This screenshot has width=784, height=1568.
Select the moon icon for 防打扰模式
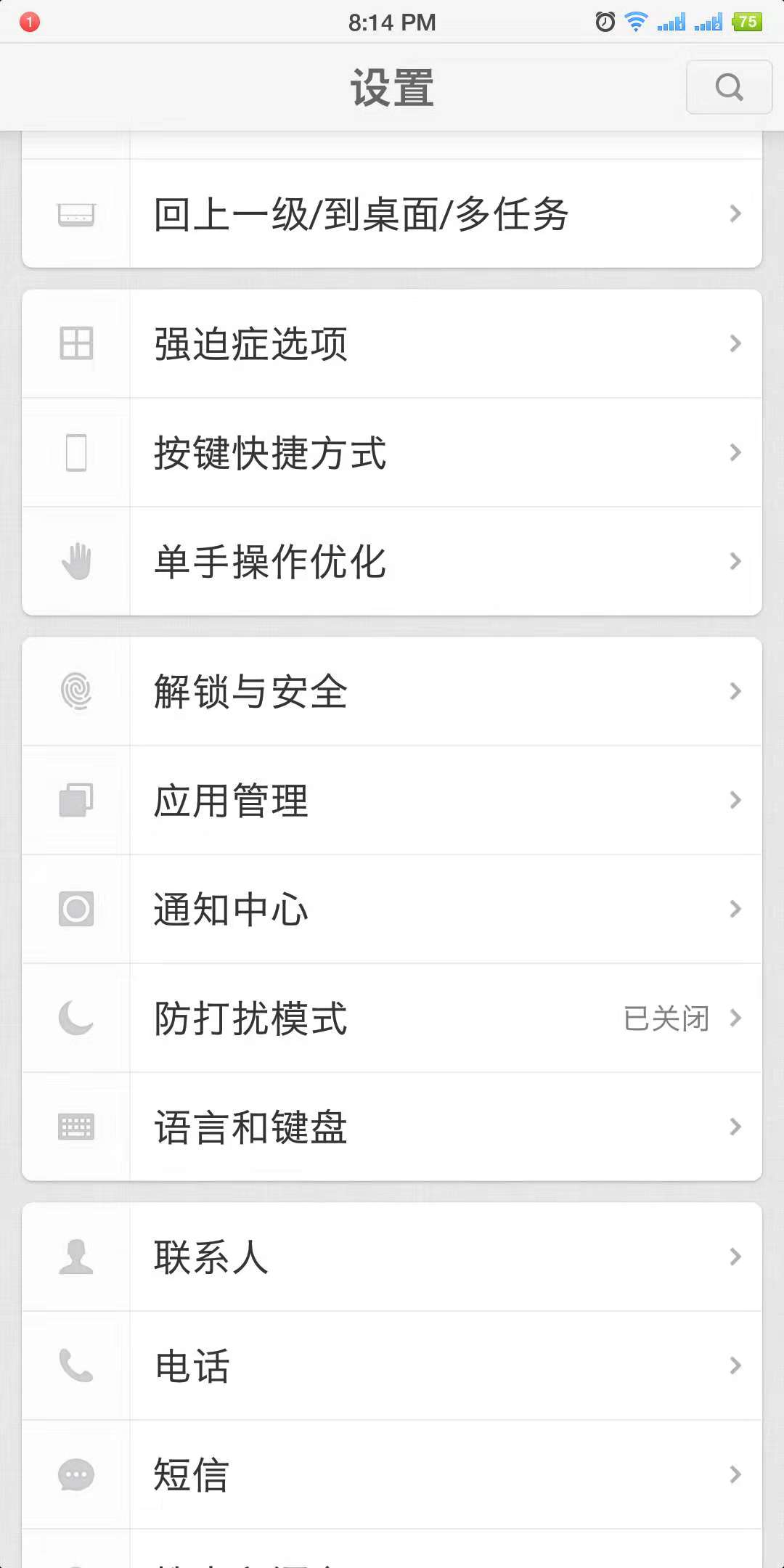click(76, 1018)
